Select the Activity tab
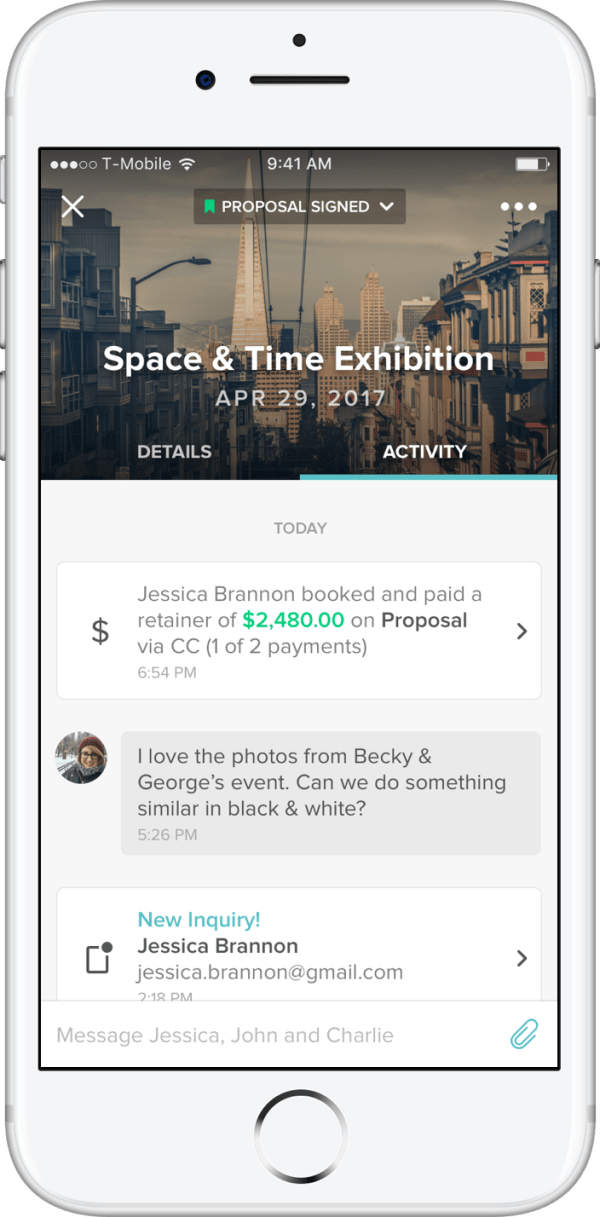 coord(425,451)
